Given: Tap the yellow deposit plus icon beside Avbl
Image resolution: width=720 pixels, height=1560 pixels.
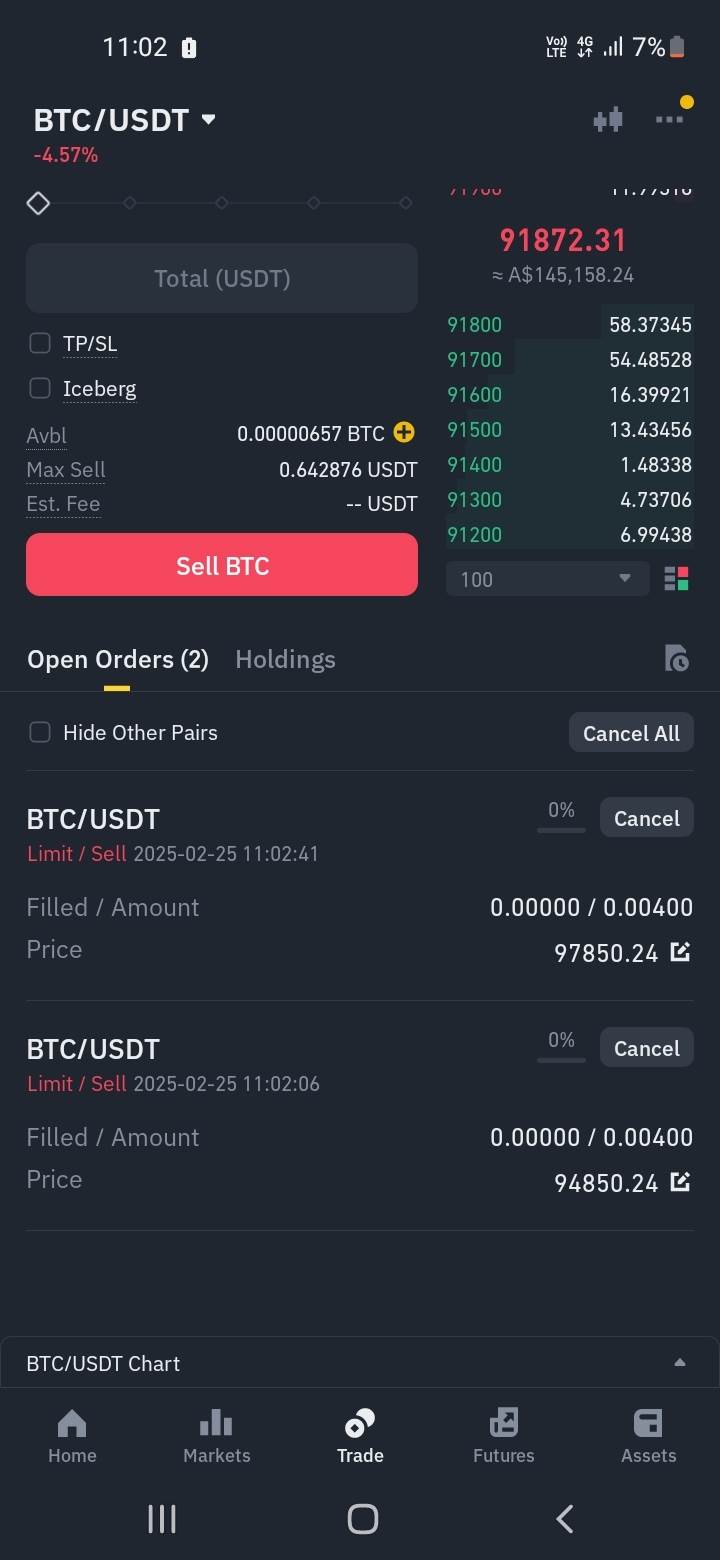Looking at the screenshot, I should click(403, 432).
